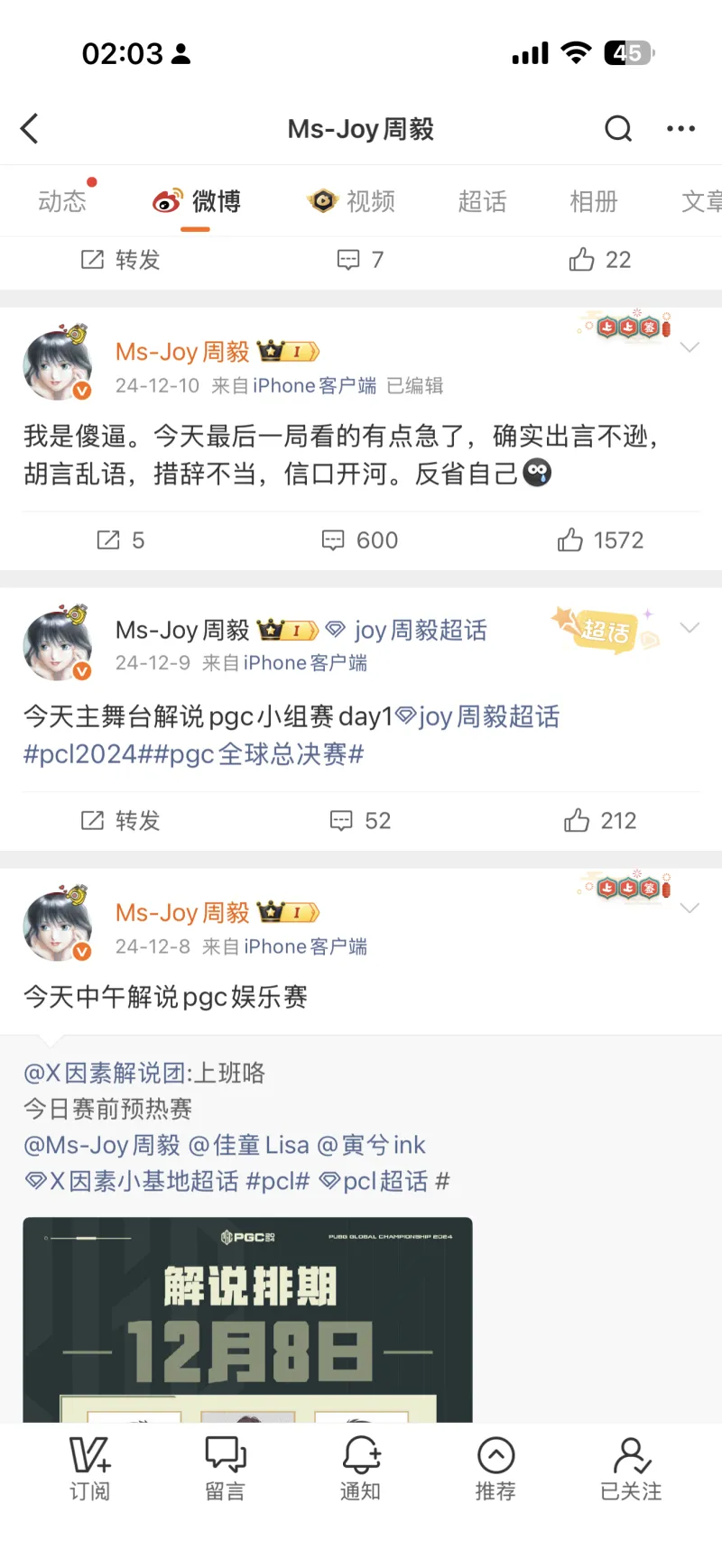Image resolution: width=722 pixels, height=1568 pixels.
Task: Open the #pcl2024# hashtag link
Action: point(80,754)
